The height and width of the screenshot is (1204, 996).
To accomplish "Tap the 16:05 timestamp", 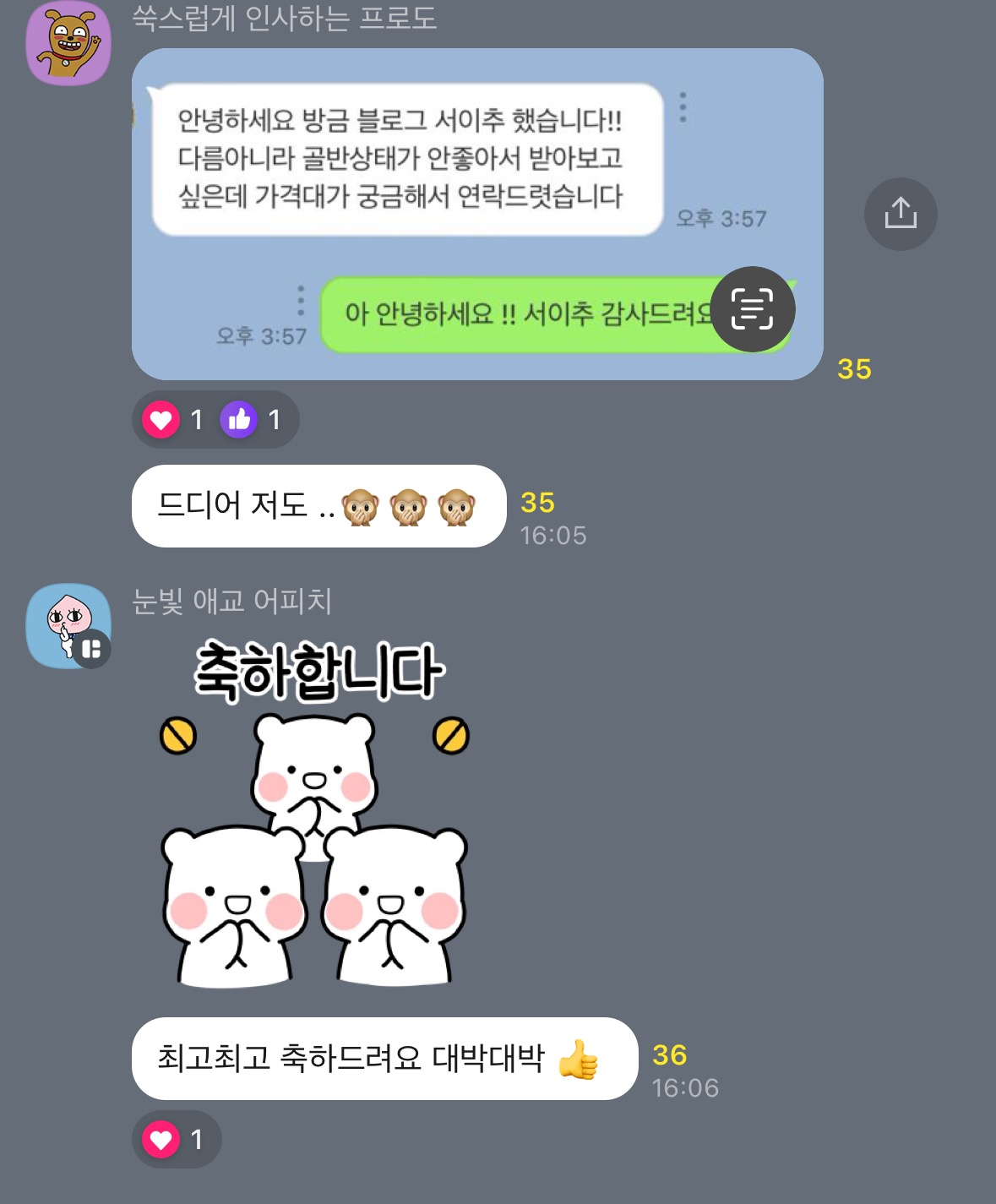I will coord(553,535).
